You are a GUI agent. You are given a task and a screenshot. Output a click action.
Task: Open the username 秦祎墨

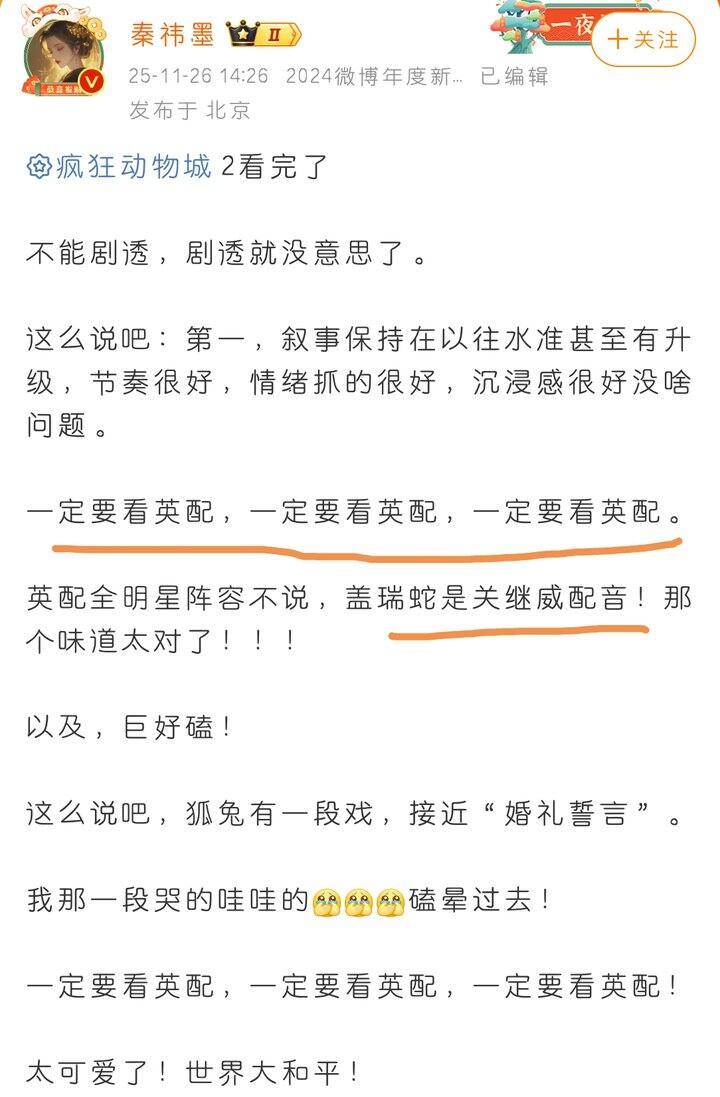click(172, 33)
